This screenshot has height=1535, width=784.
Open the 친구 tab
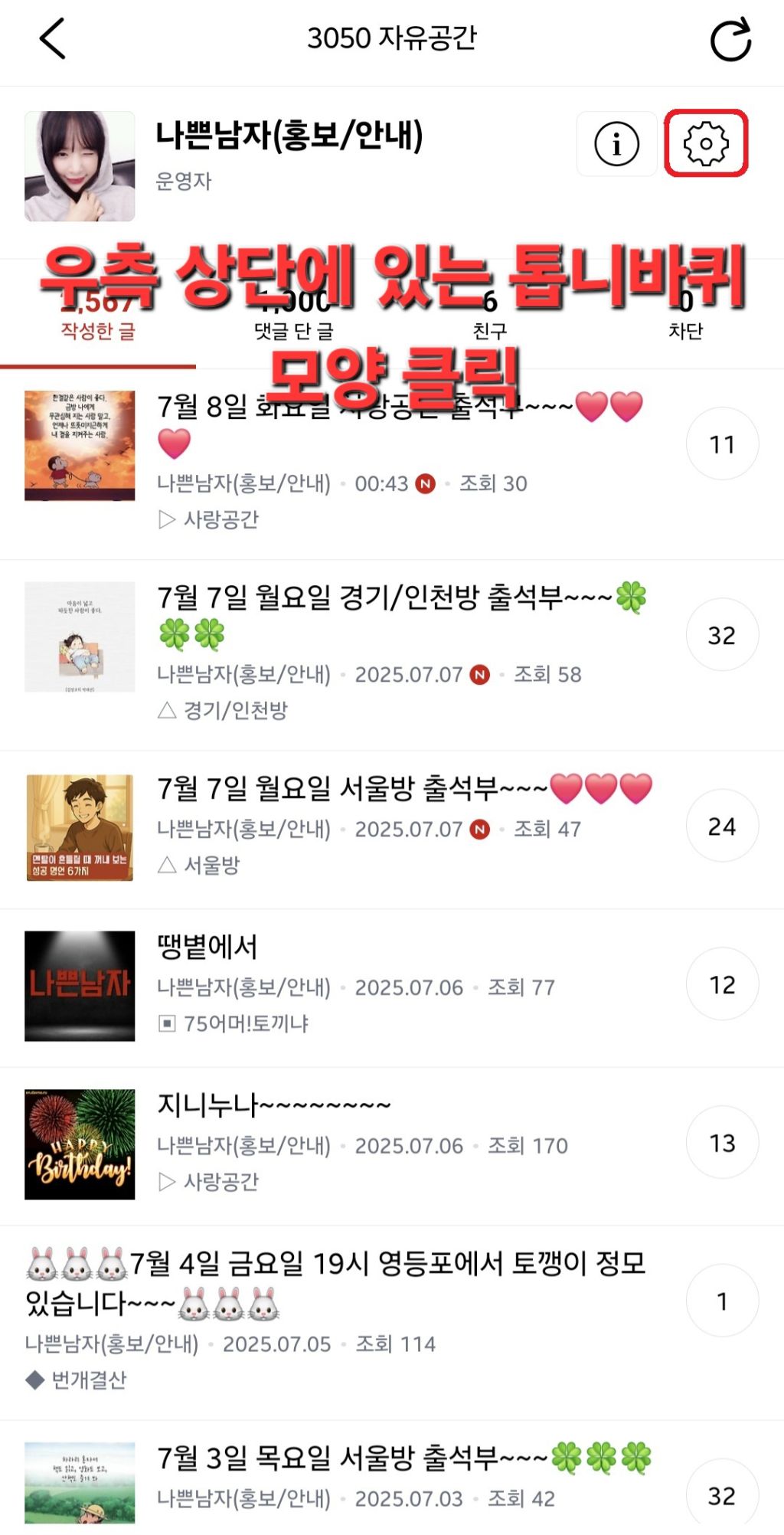[490, 329]
